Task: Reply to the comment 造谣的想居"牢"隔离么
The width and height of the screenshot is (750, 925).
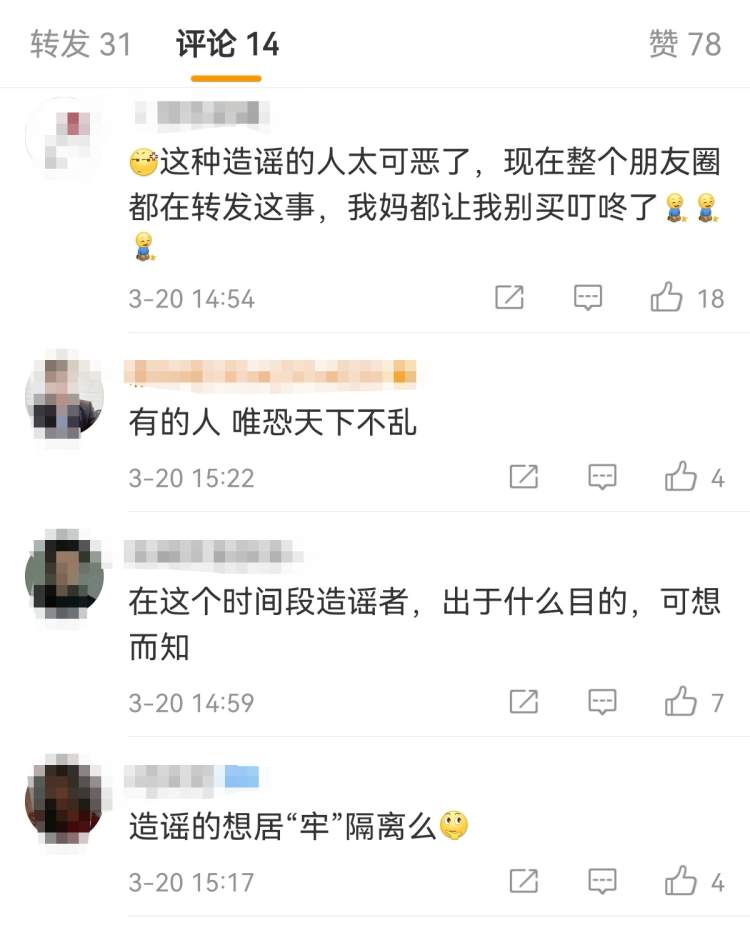Action: click(602, 881)
